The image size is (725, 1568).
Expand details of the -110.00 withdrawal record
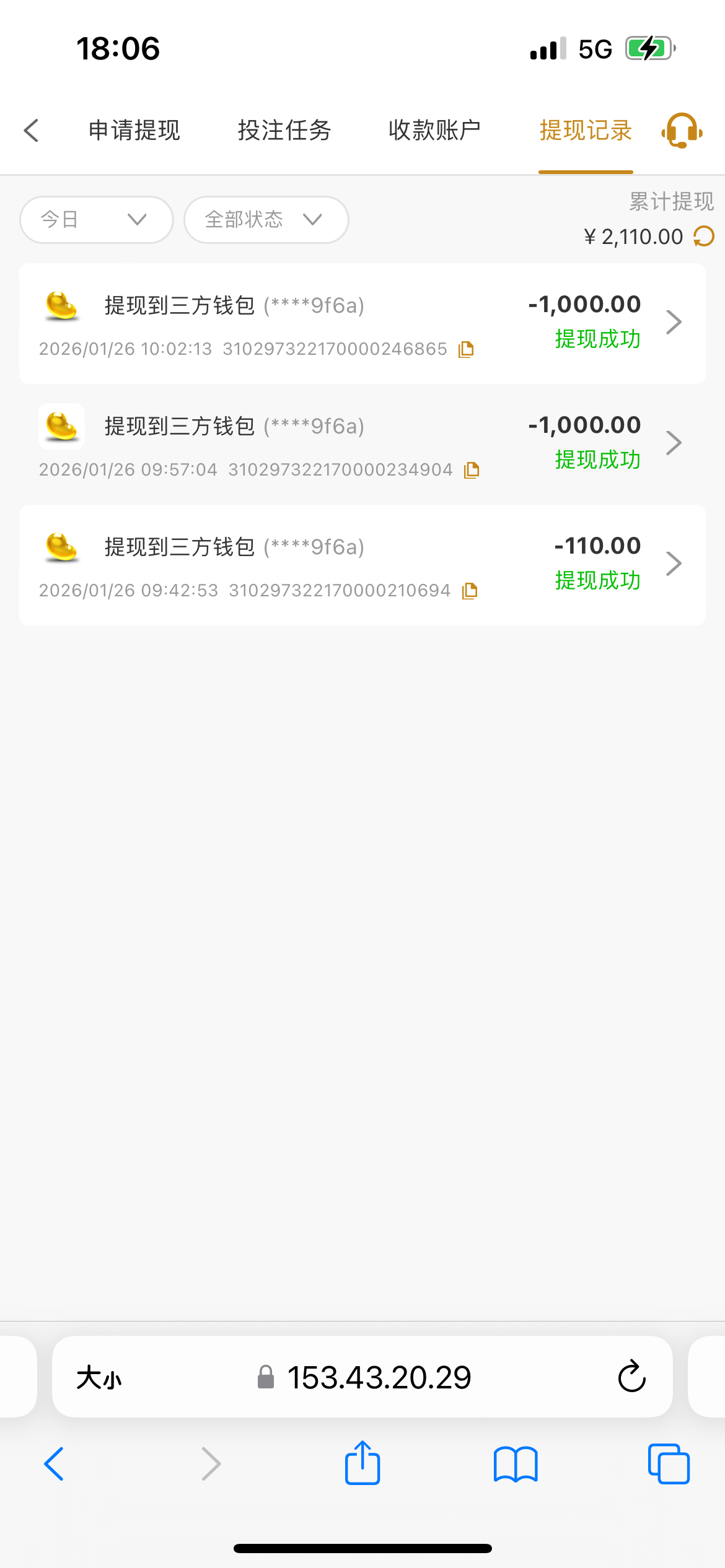click(675, 563)
